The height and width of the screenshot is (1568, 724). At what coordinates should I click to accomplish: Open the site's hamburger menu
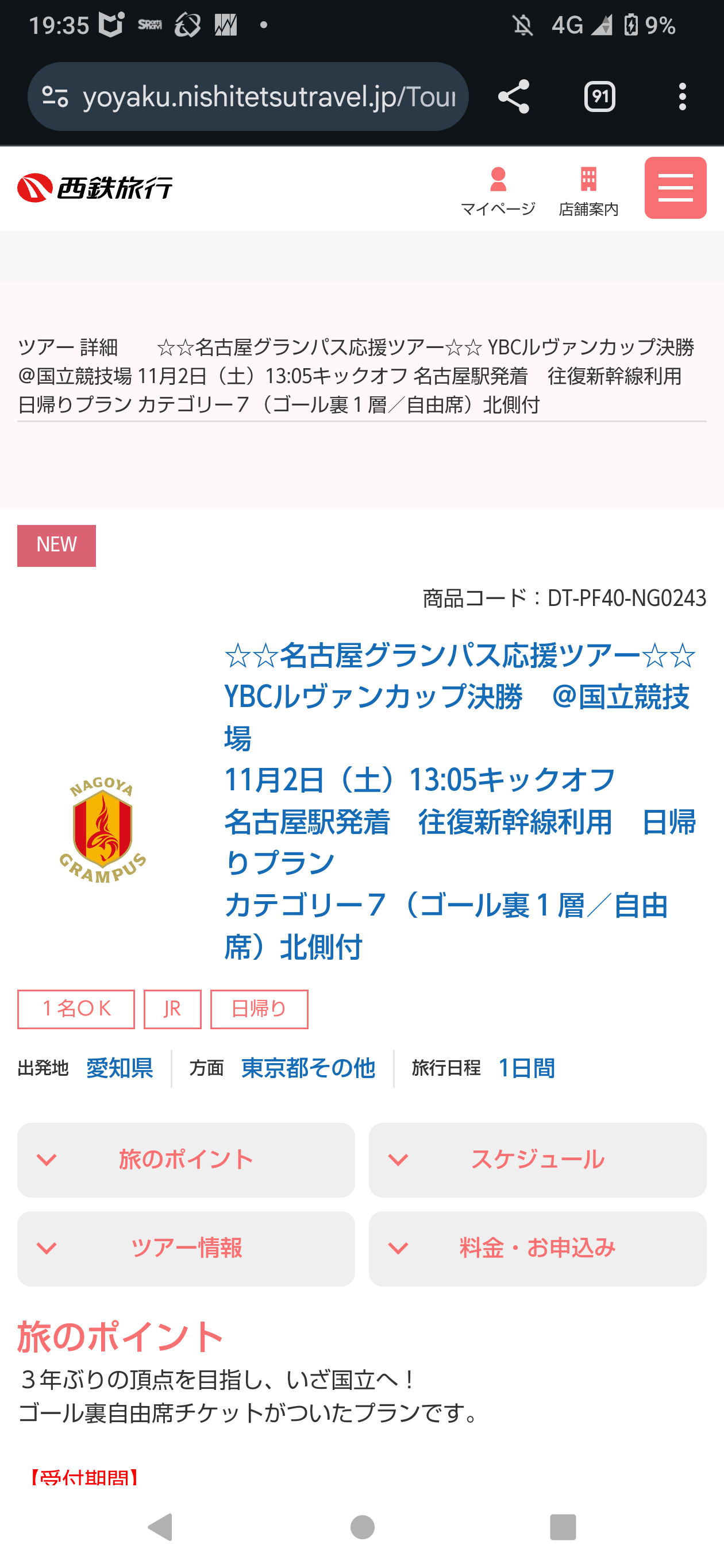(x=675, y=188)
